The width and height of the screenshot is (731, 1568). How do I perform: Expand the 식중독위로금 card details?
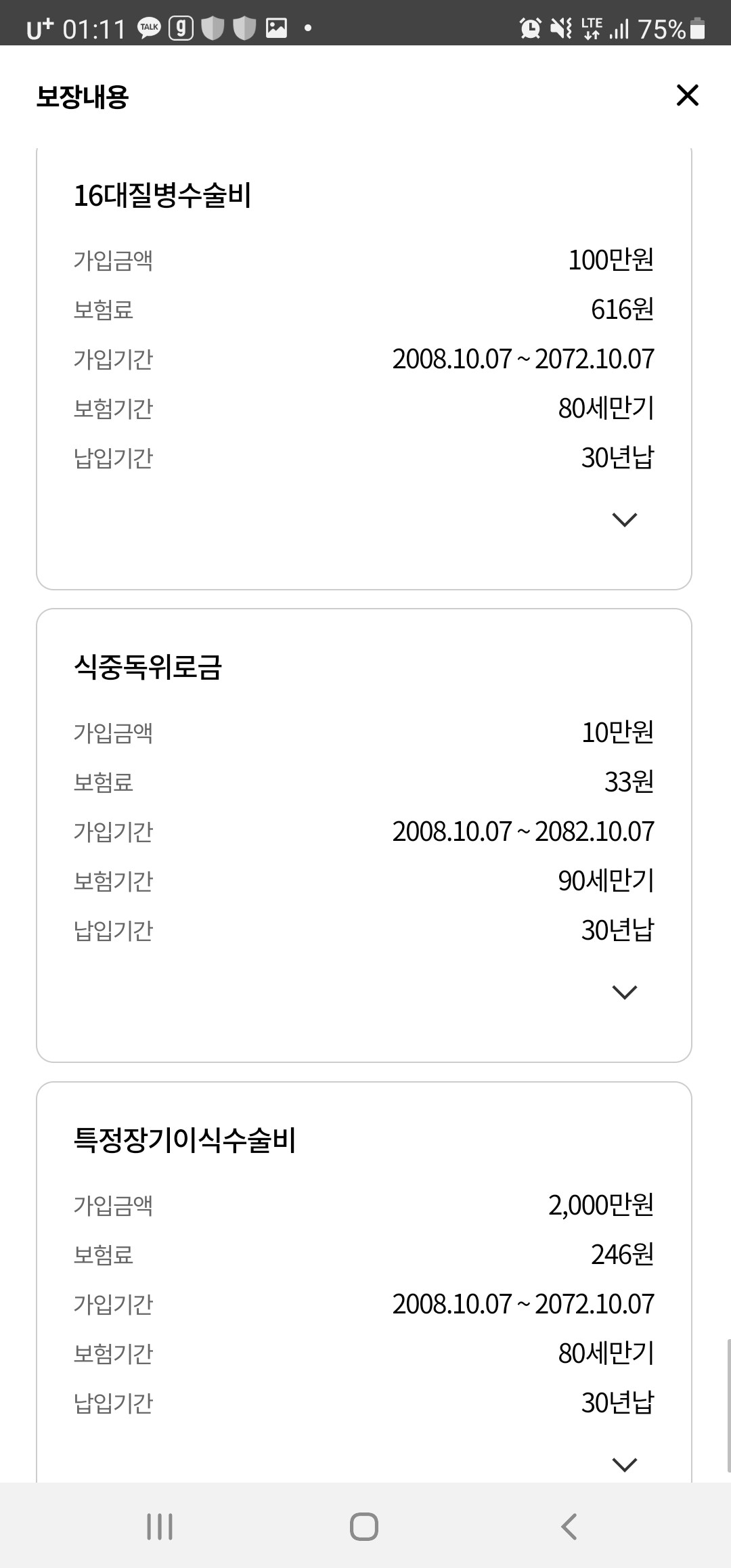tap(624, 992)
